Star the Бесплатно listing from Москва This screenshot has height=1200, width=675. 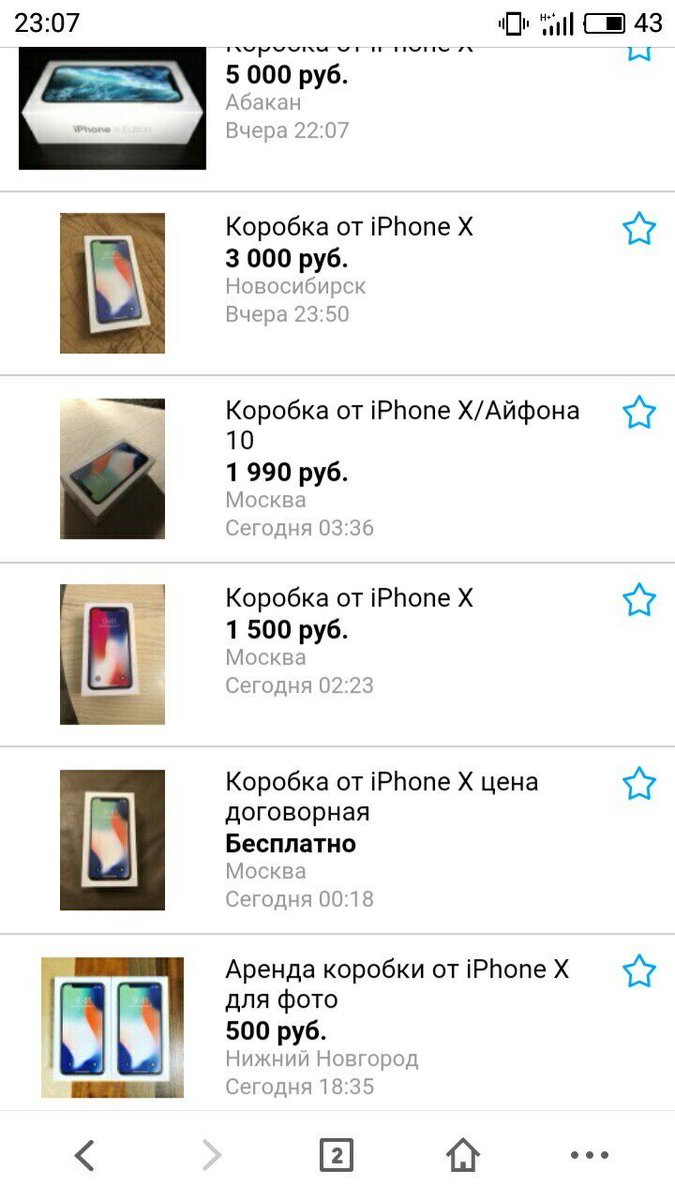coord(639,784)
